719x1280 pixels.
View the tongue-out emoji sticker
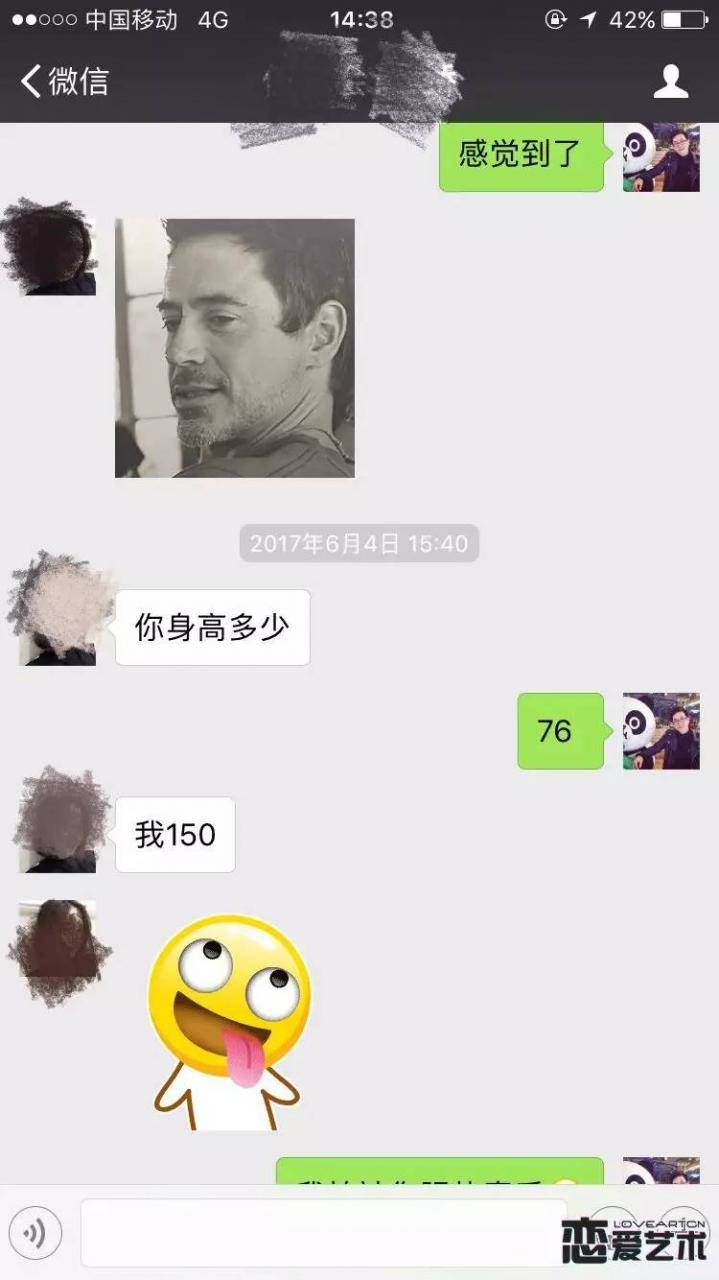coord(228,1020)
